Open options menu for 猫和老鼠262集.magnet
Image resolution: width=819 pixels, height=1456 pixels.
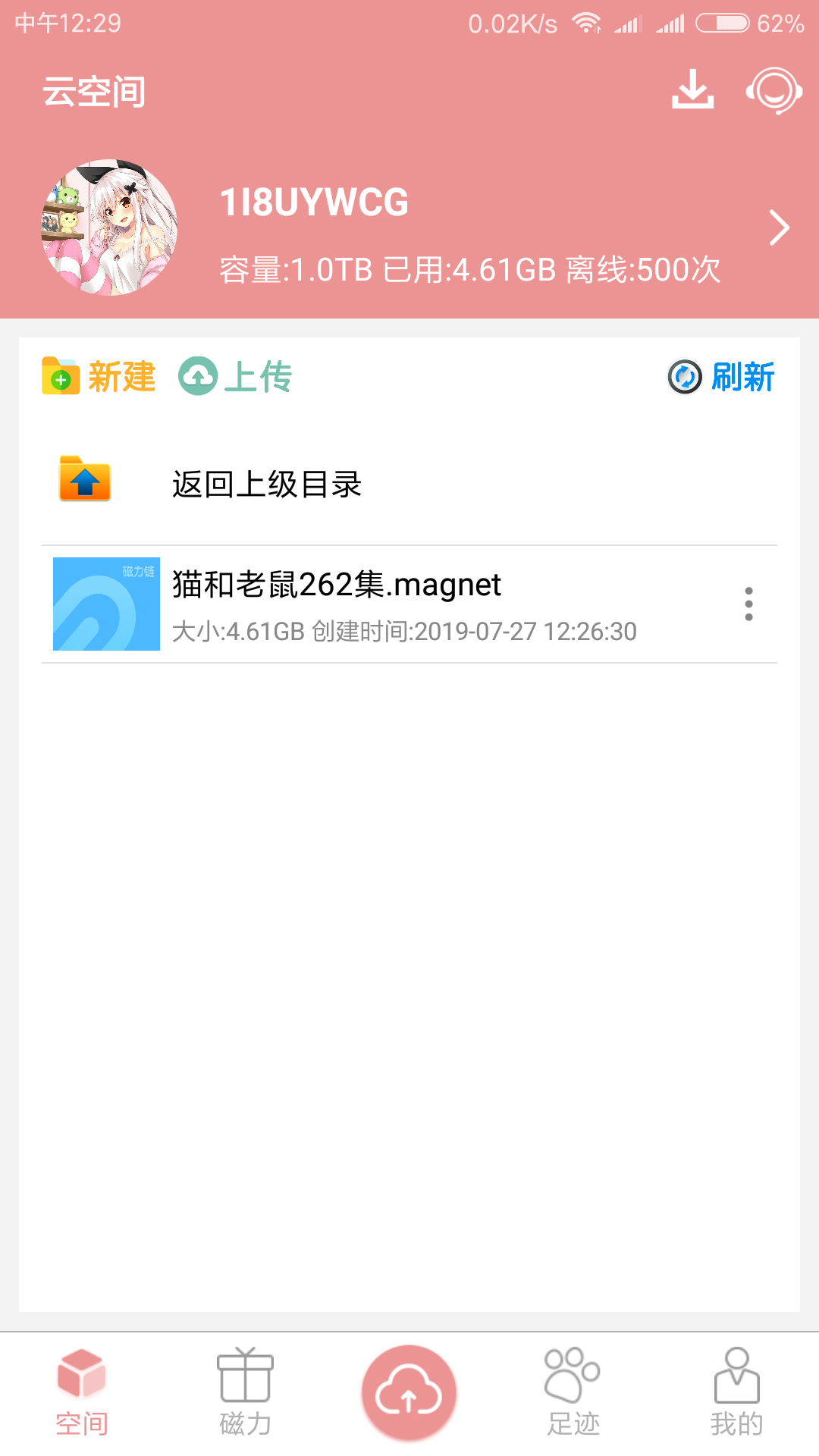click(x=749, y=604)
